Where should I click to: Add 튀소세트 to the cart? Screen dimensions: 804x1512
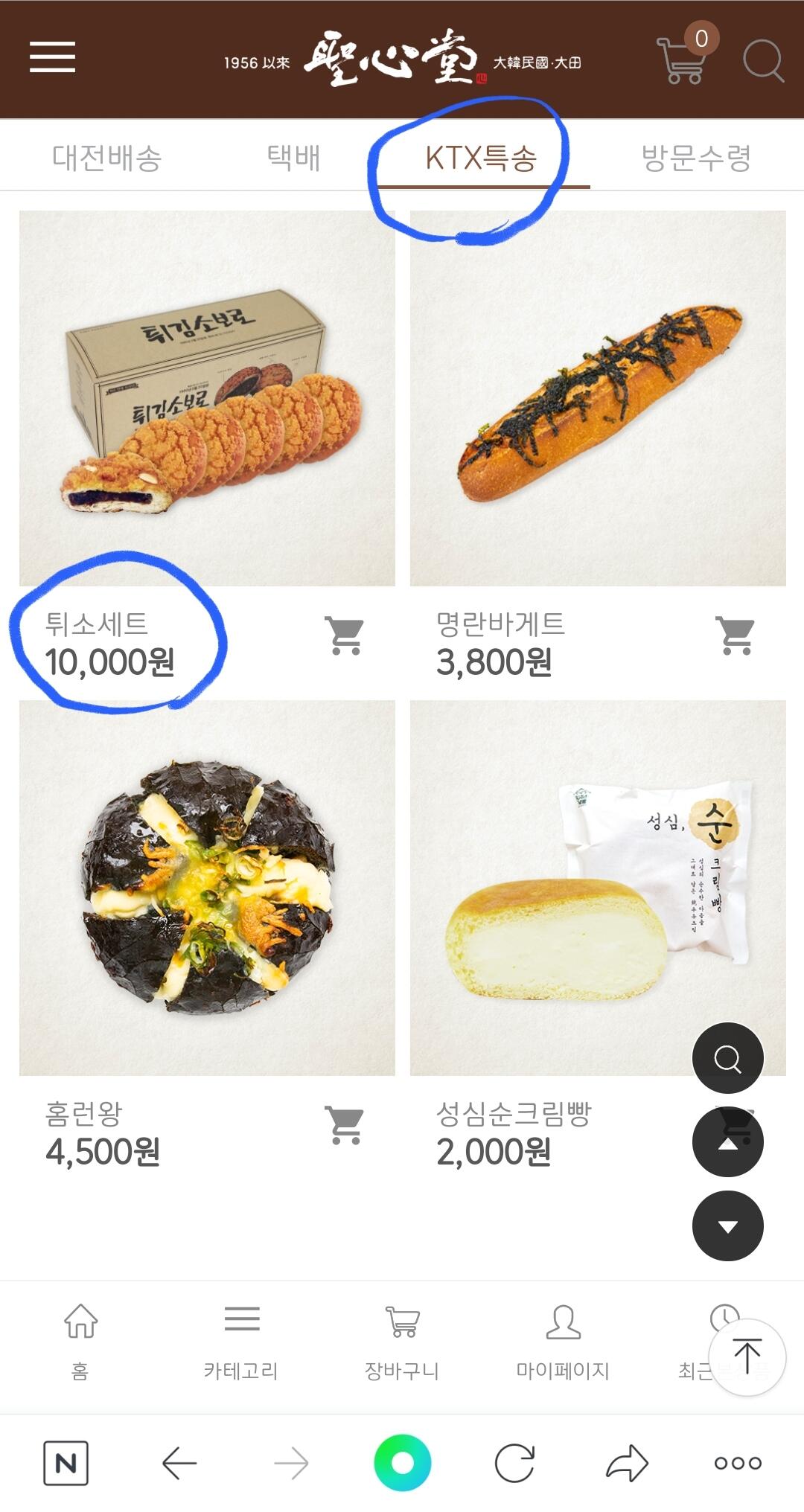click(345, 635)
